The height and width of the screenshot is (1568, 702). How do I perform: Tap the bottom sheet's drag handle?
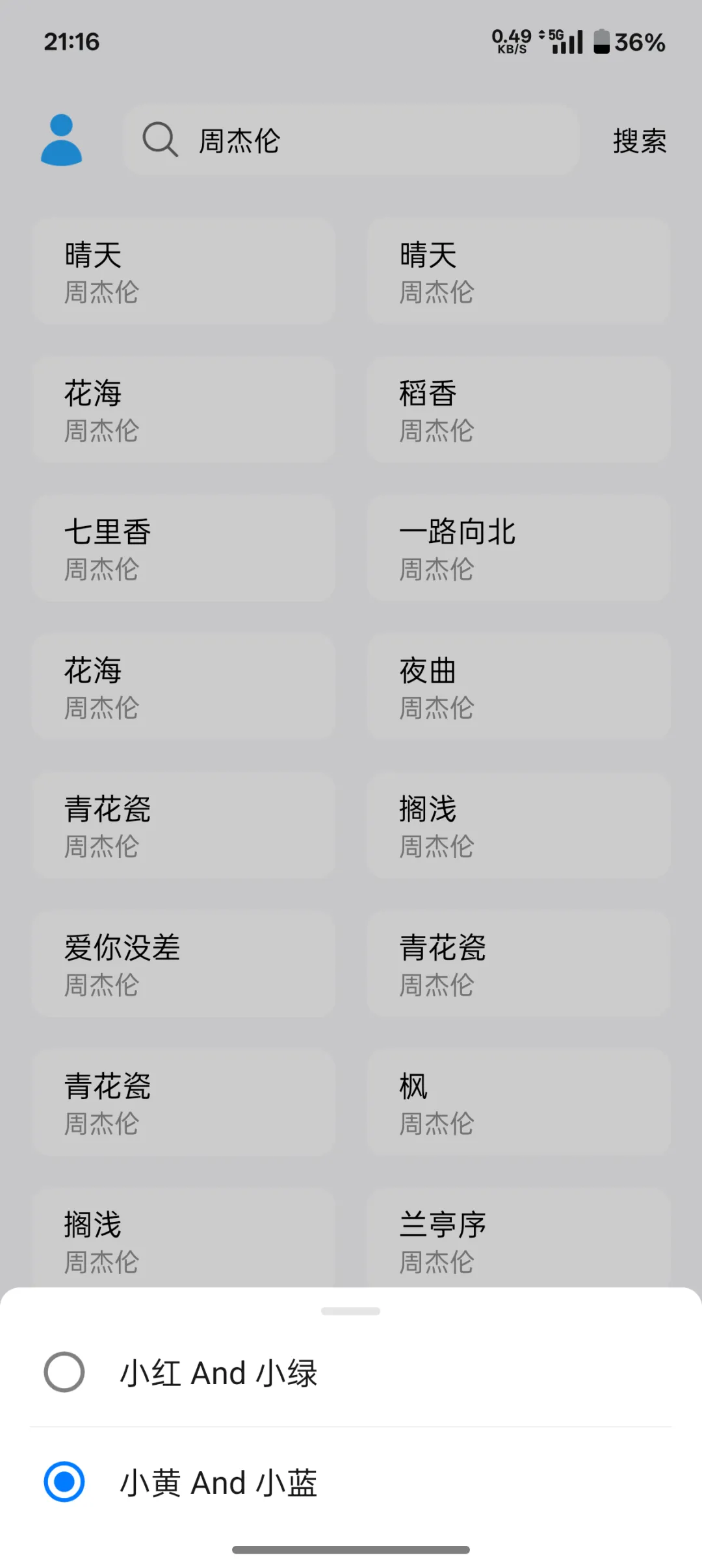pos(350,1311)
